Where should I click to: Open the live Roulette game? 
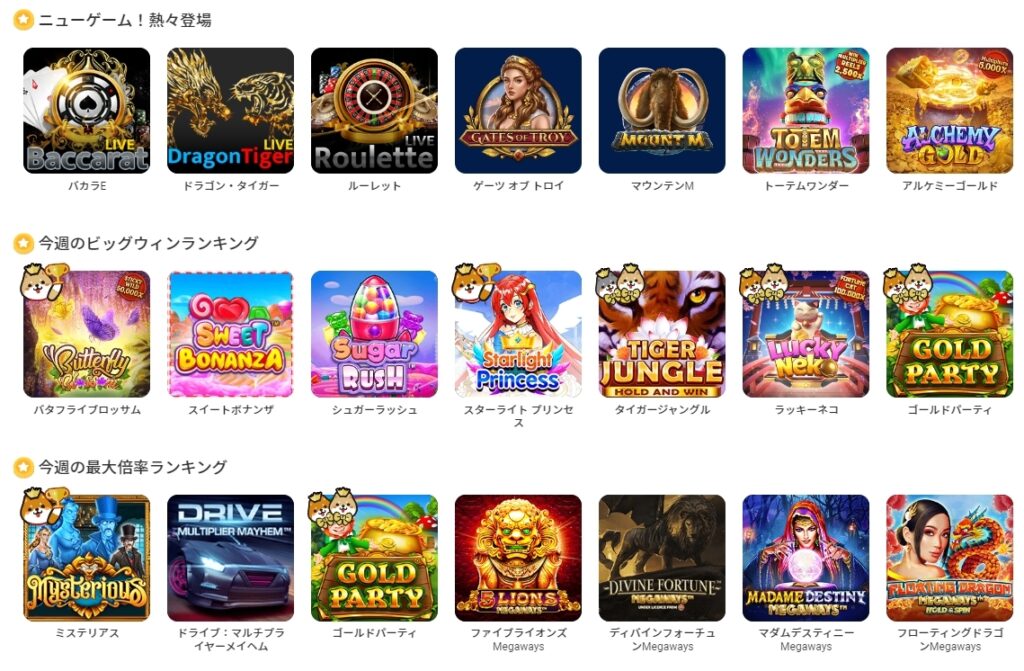pyautogui.click(x=374, y=111)
